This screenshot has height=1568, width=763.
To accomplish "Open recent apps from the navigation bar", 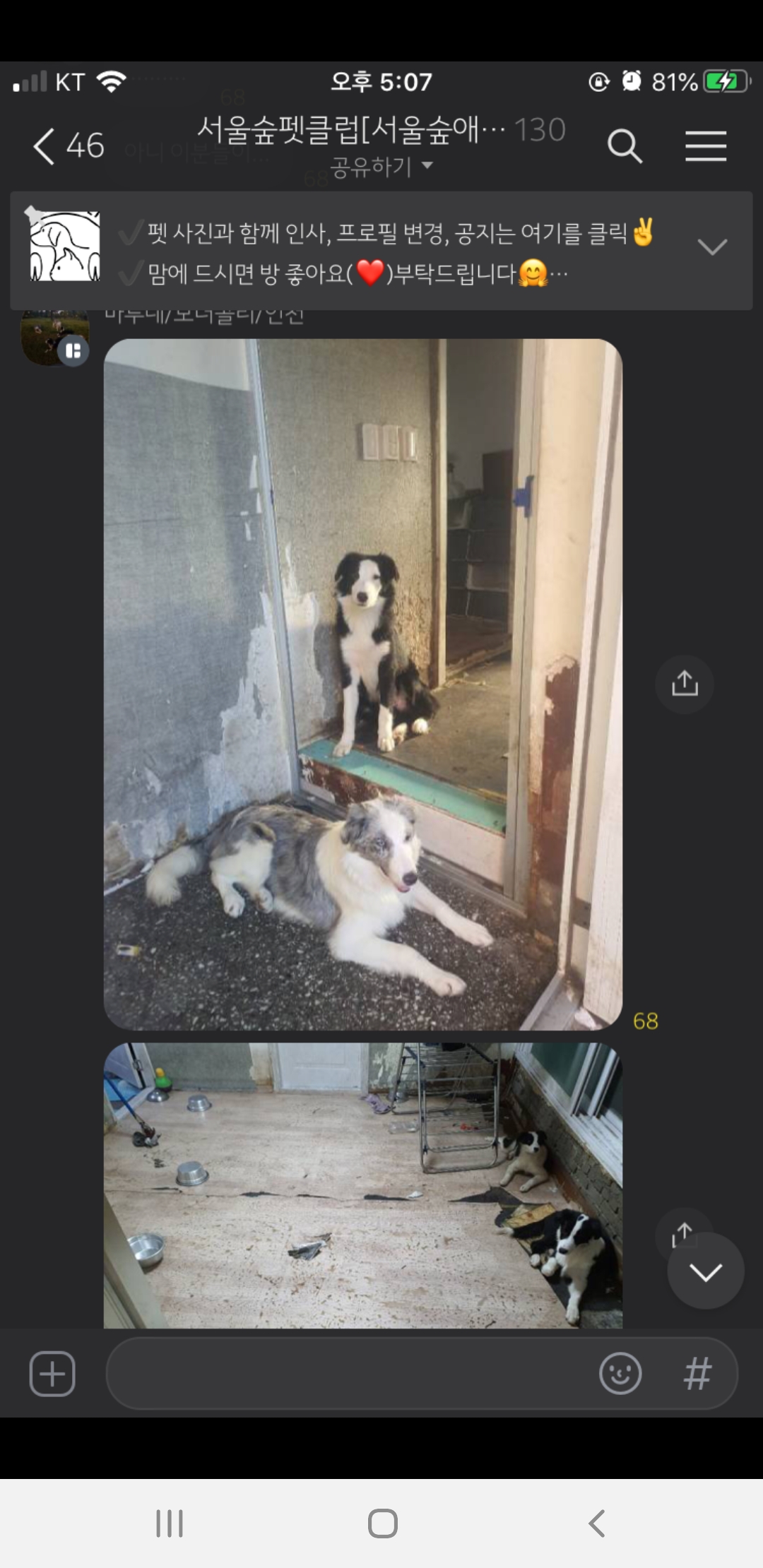I will [170, 1524].
